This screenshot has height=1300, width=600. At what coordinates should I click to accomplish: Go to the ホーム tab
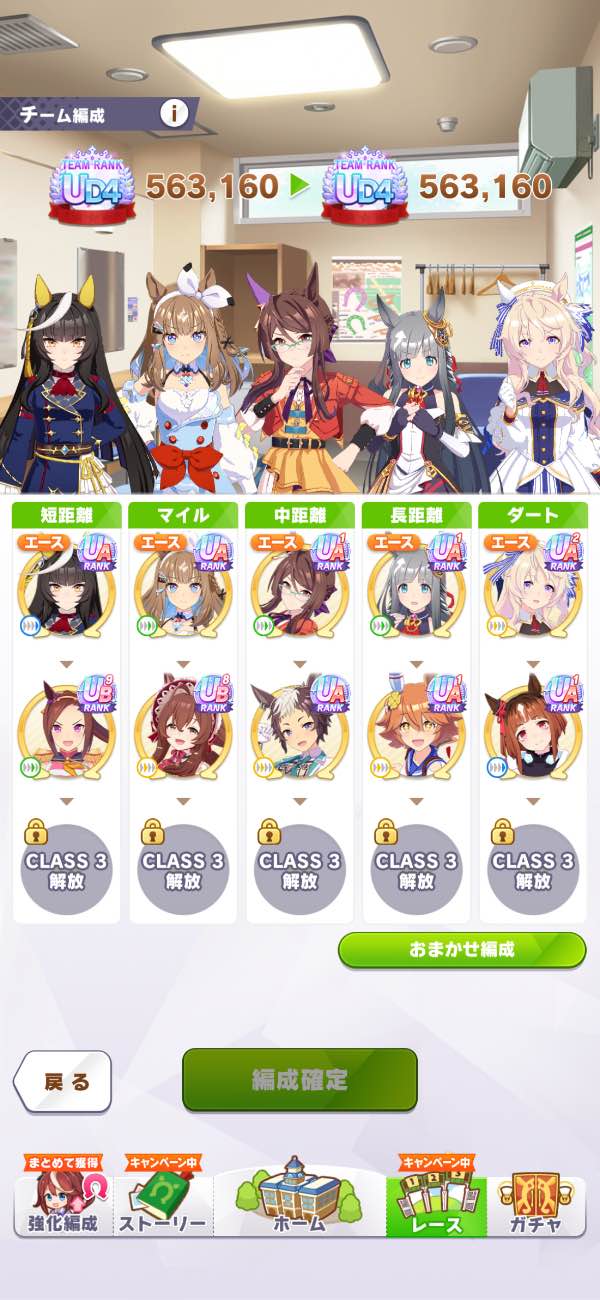(x=299, y=1195)
